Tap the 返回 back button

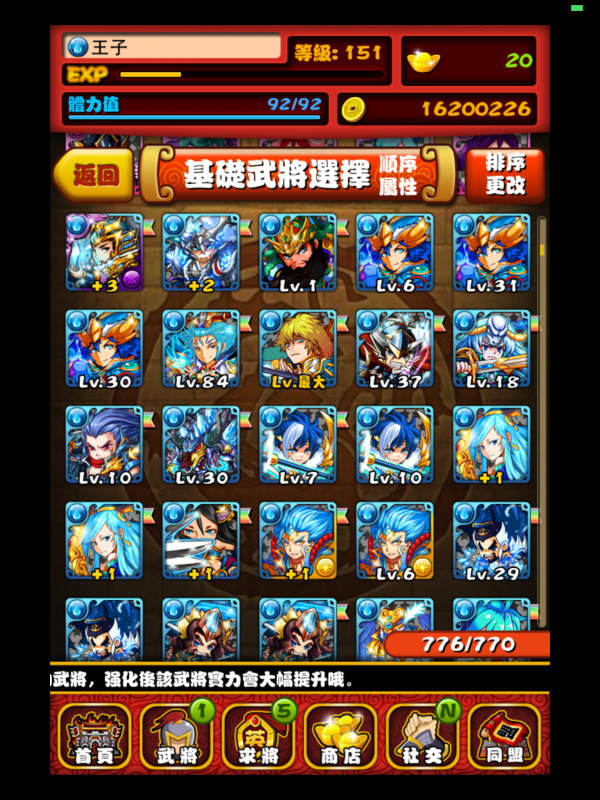coord(95,176)
